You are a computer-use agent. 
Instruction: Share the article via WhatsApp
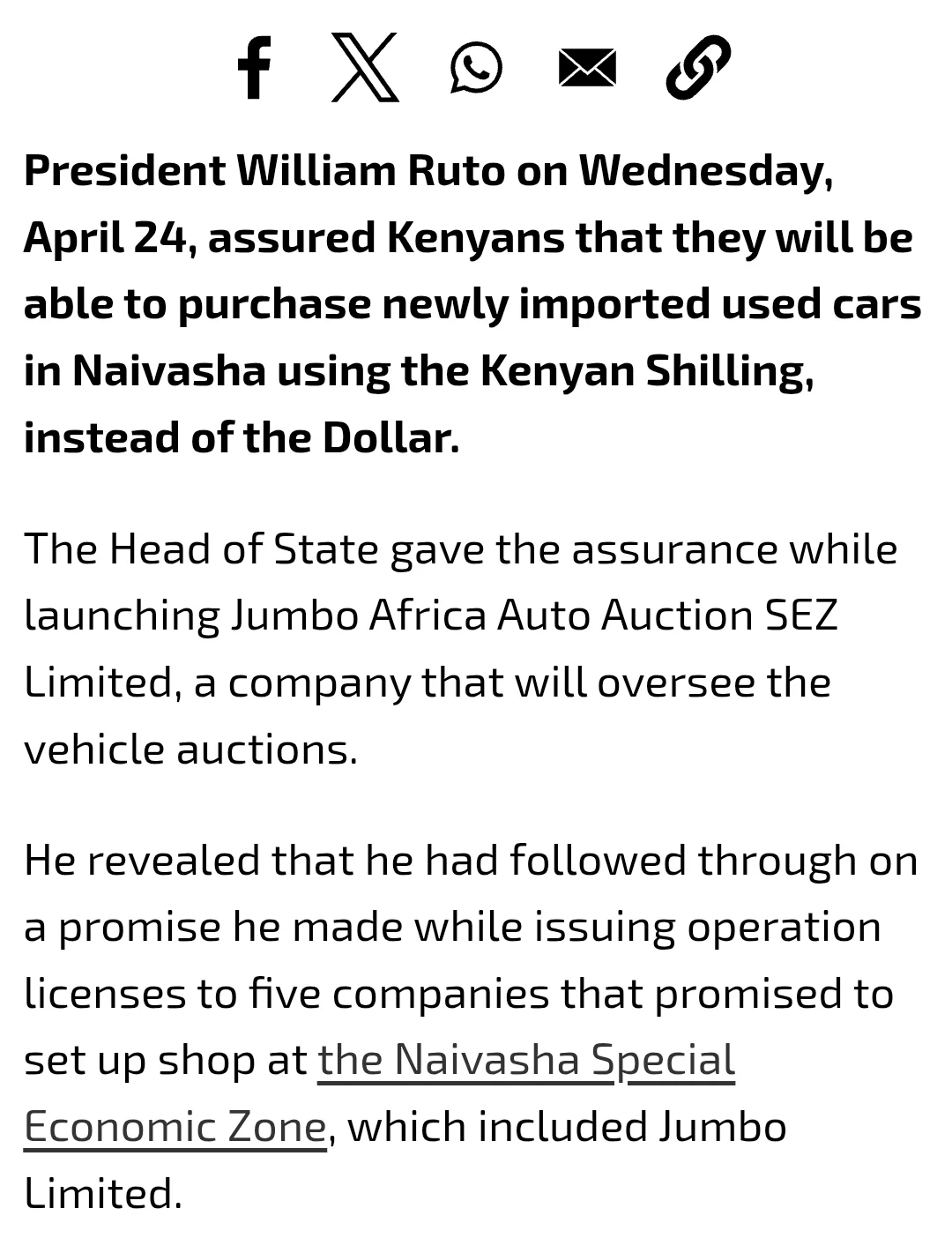pyautogui.click(x=476, y=67)
